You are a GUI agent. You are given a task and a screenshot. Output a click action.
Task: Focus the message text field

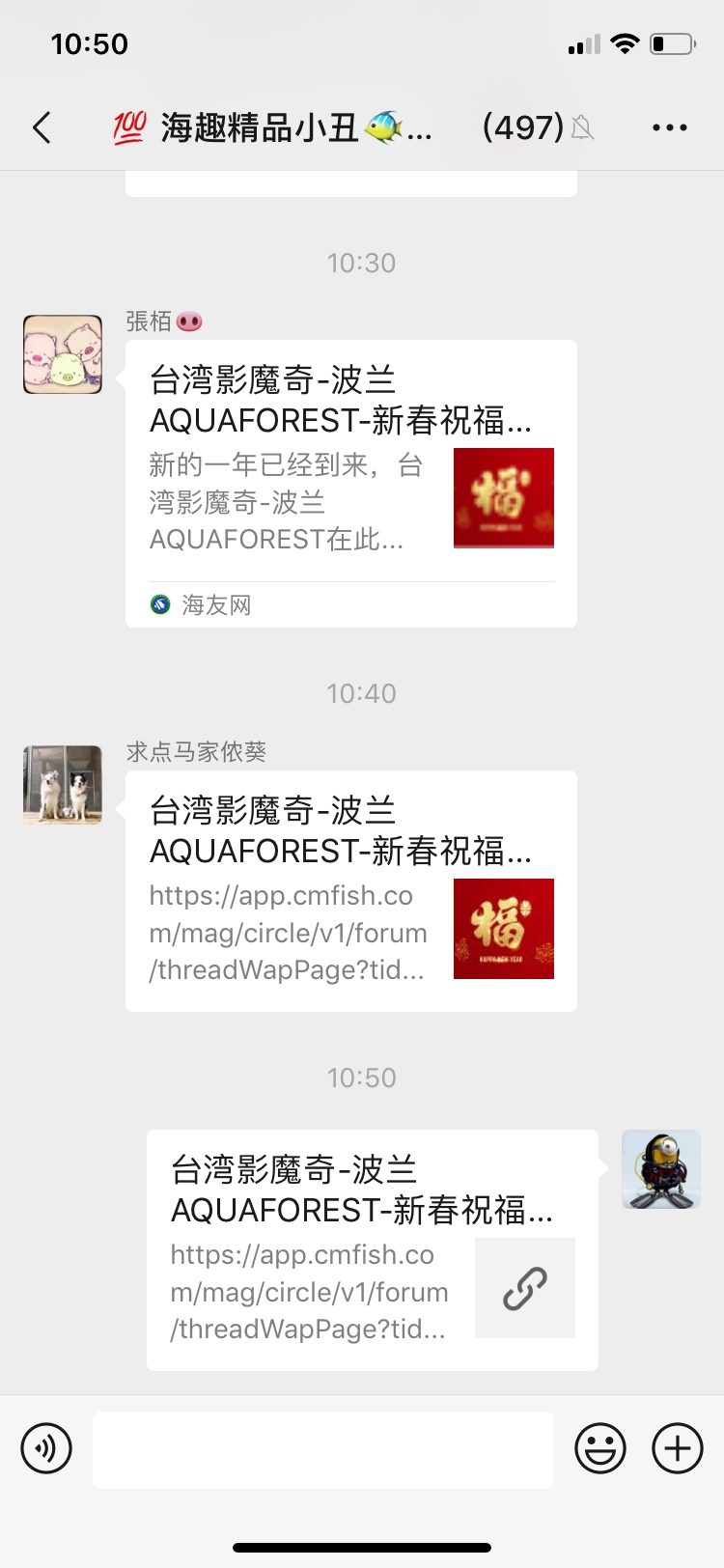[323, 1449]
